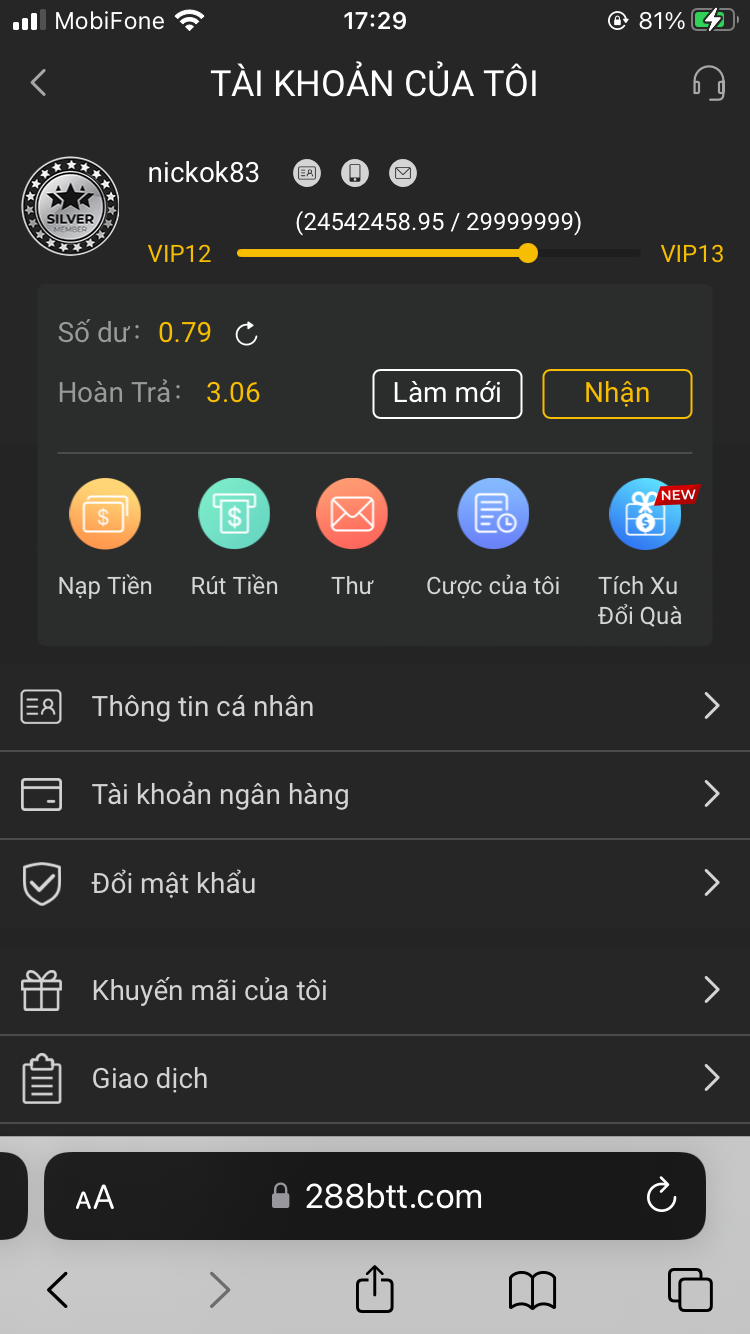This screenshot has width=750, height=1334.
Task: Open Tài khoản ngân hàng with the arrow
Action: click(x=711, y=794)
